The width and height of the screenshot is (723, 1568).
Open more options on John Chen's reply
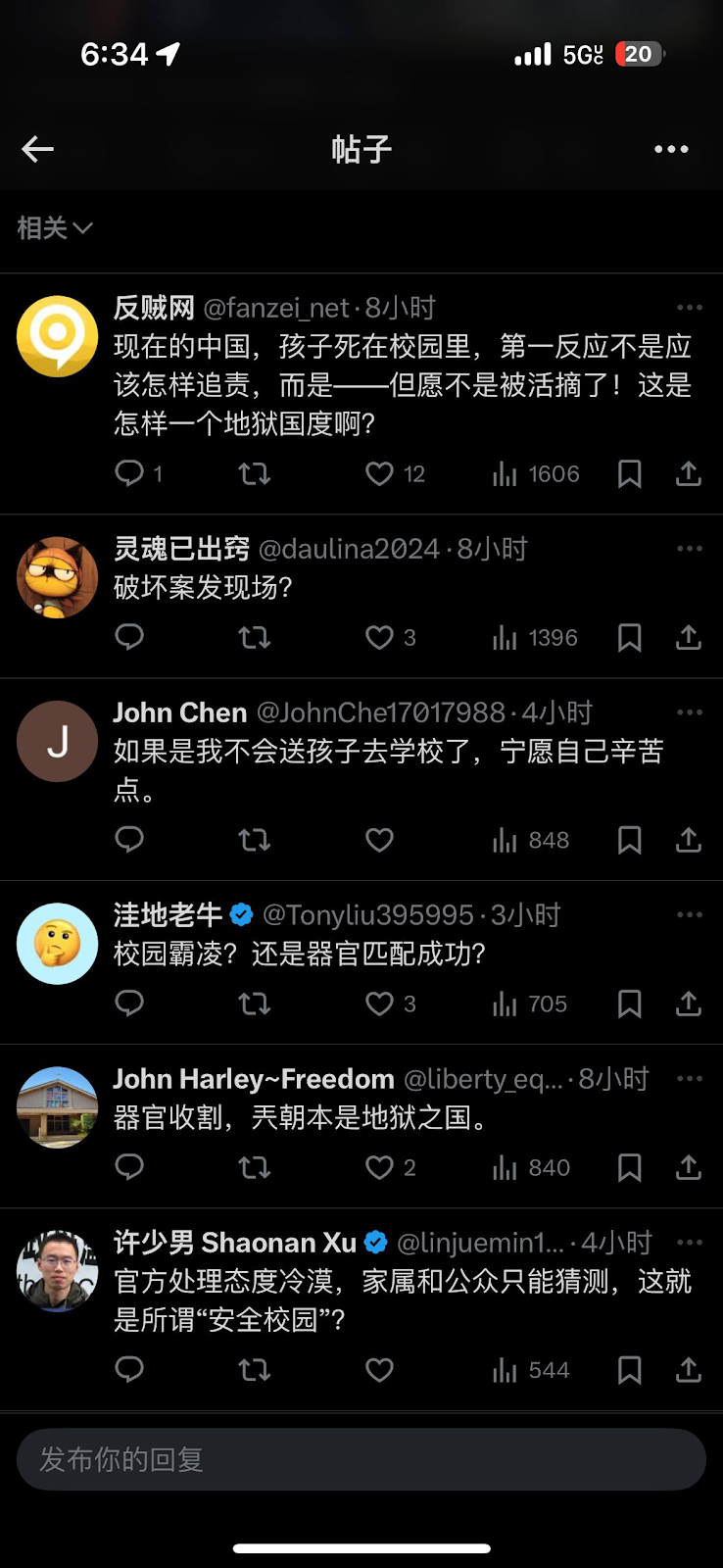pos(690,712)
